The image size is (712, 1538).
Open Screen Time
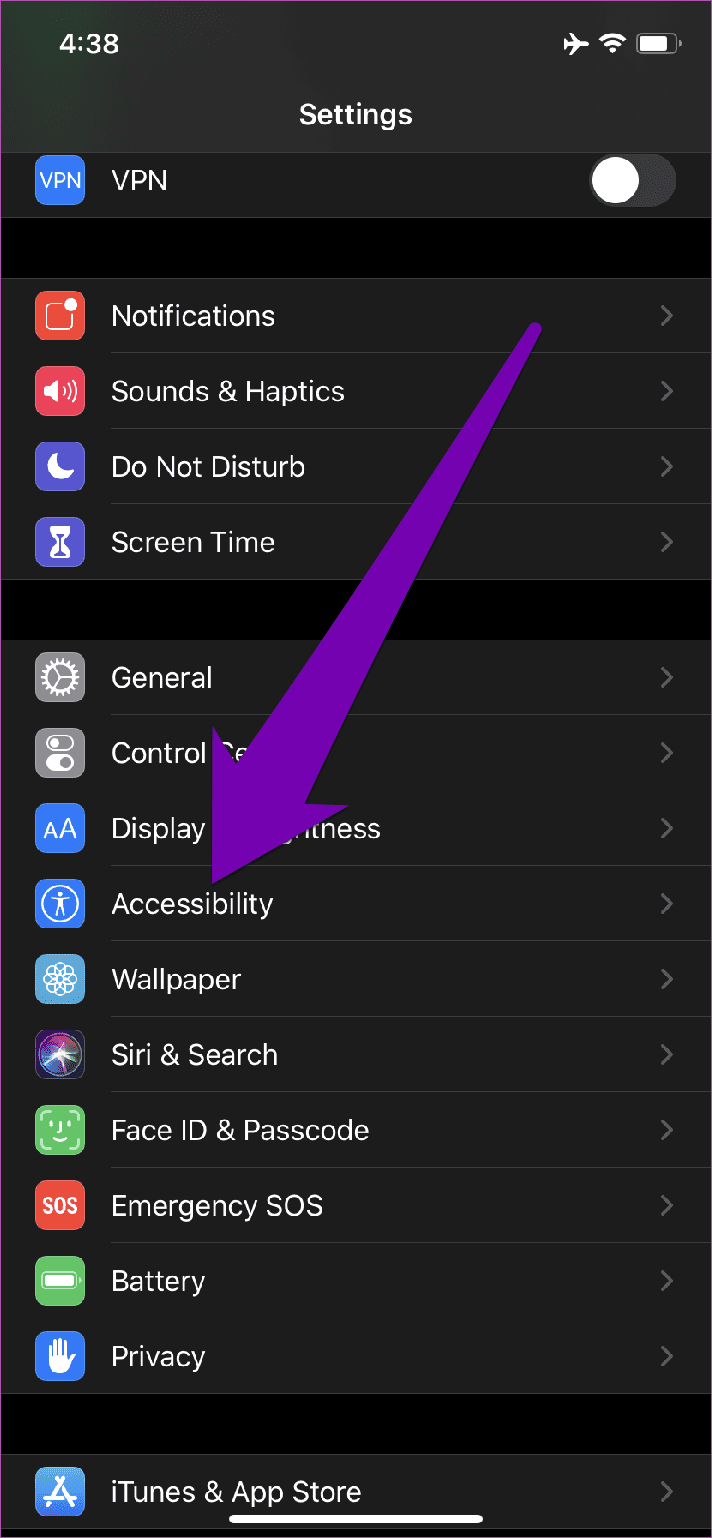(356, 542)
